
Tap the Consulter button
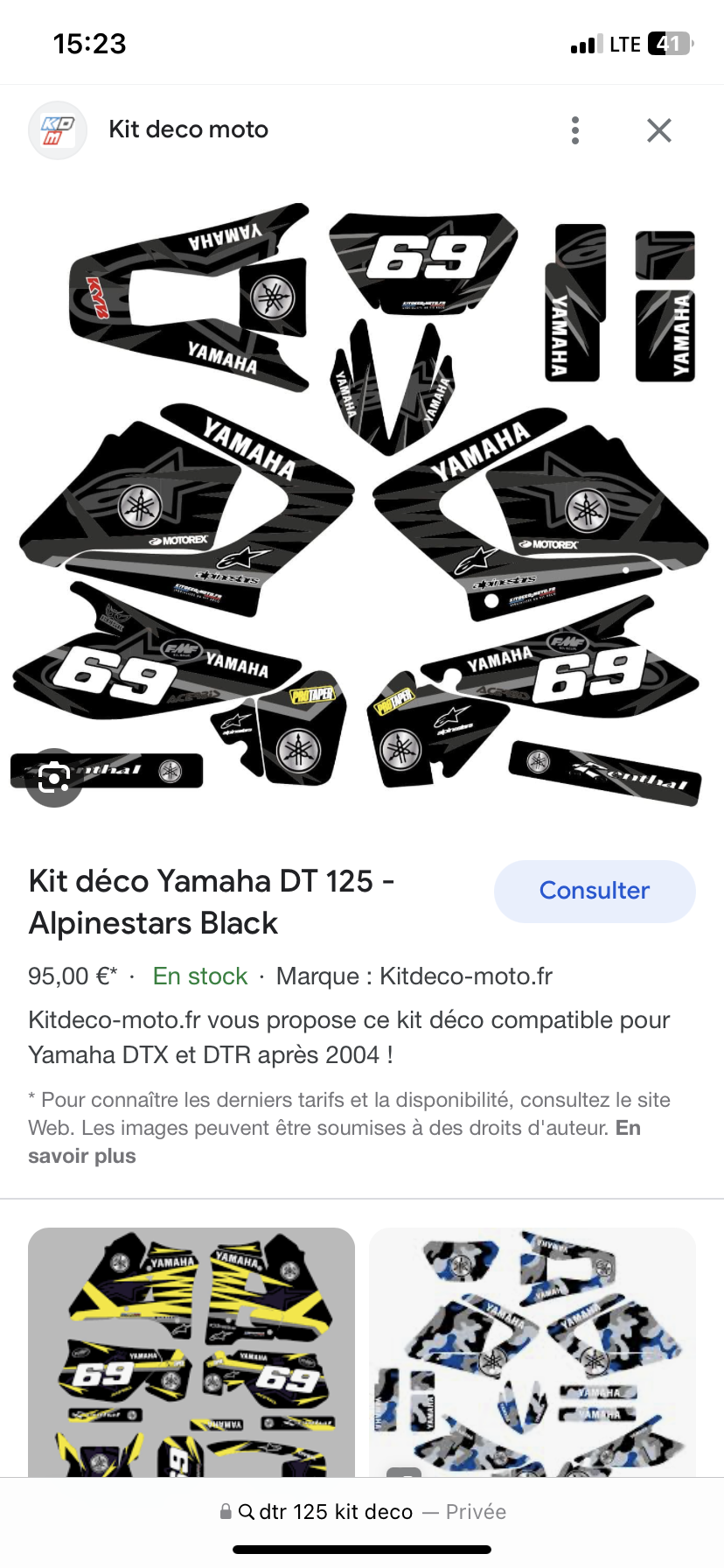pyautogui.click(x=595, y=891)
